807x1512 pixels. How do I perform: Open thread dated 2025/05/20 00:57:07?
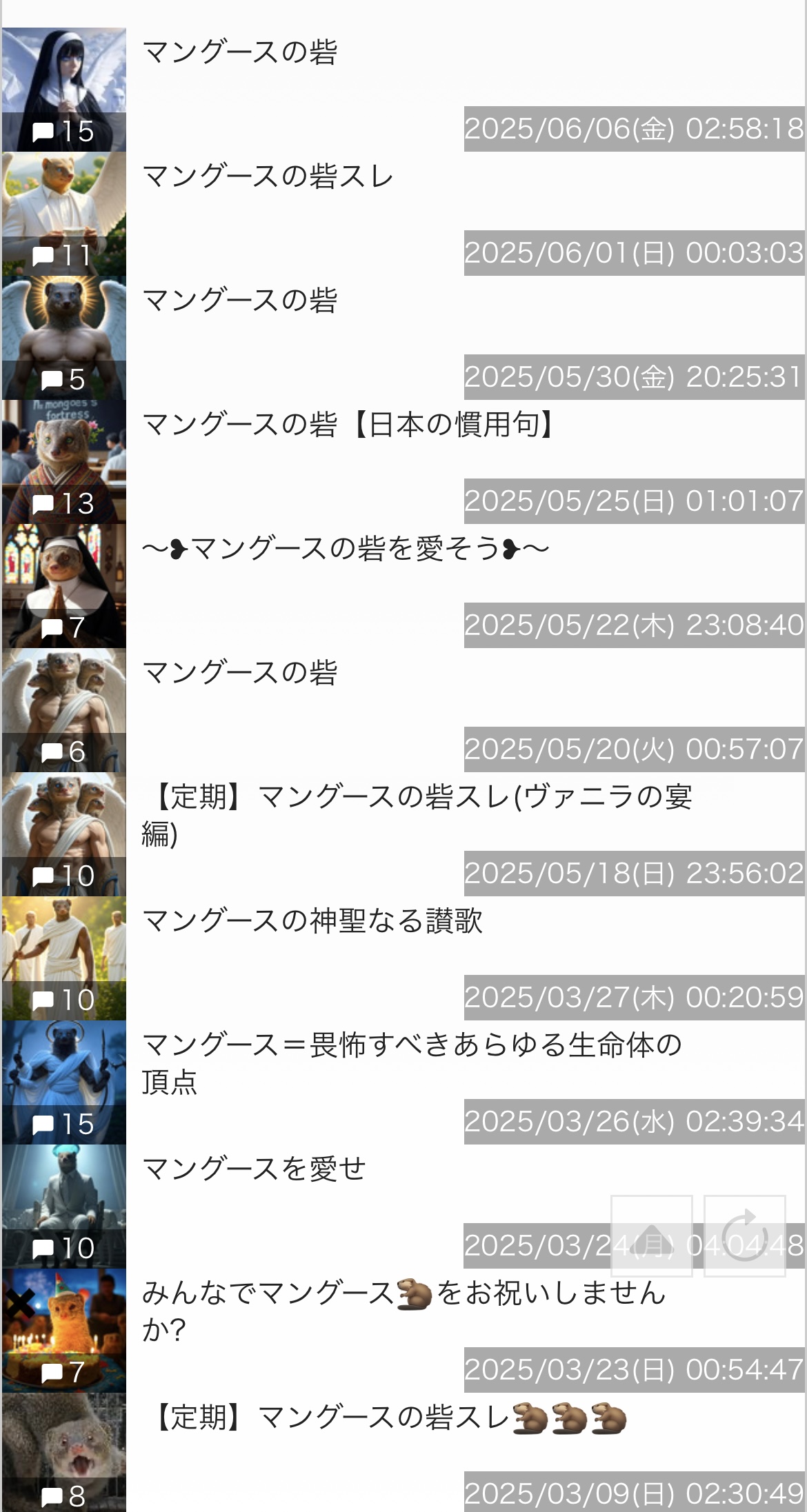pos(239,673)
